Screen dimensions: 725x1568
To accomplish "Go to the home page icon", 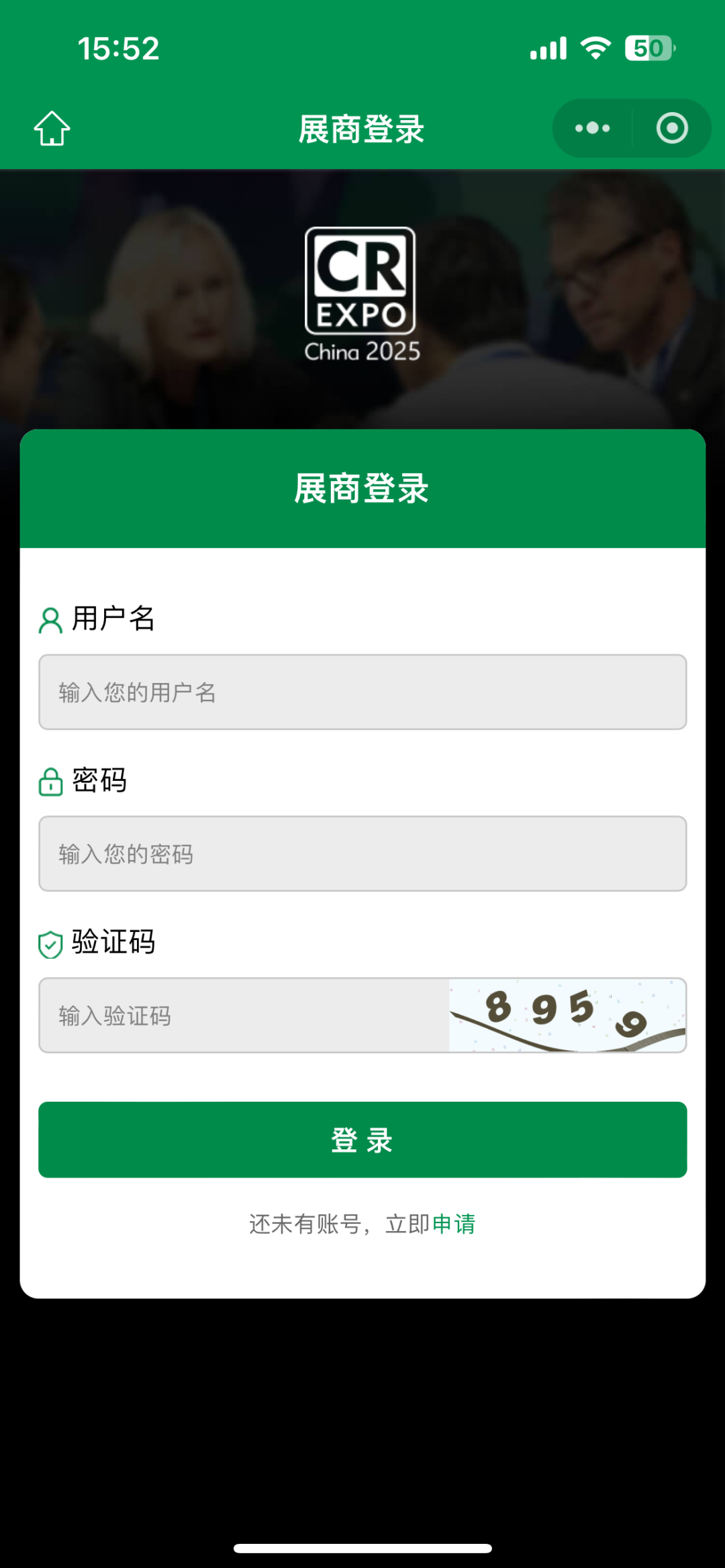I will click(x=52, y=128).
